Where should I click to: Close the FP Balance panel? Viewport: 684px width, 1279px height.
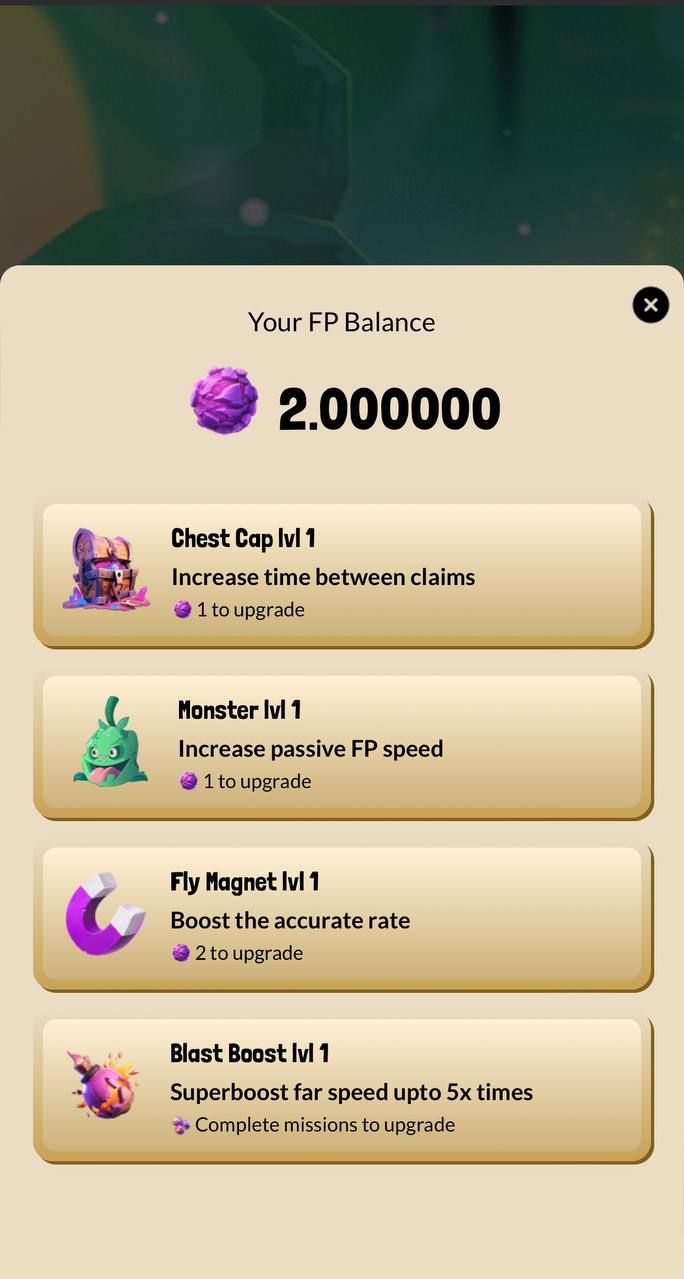[x=650, y=305]
